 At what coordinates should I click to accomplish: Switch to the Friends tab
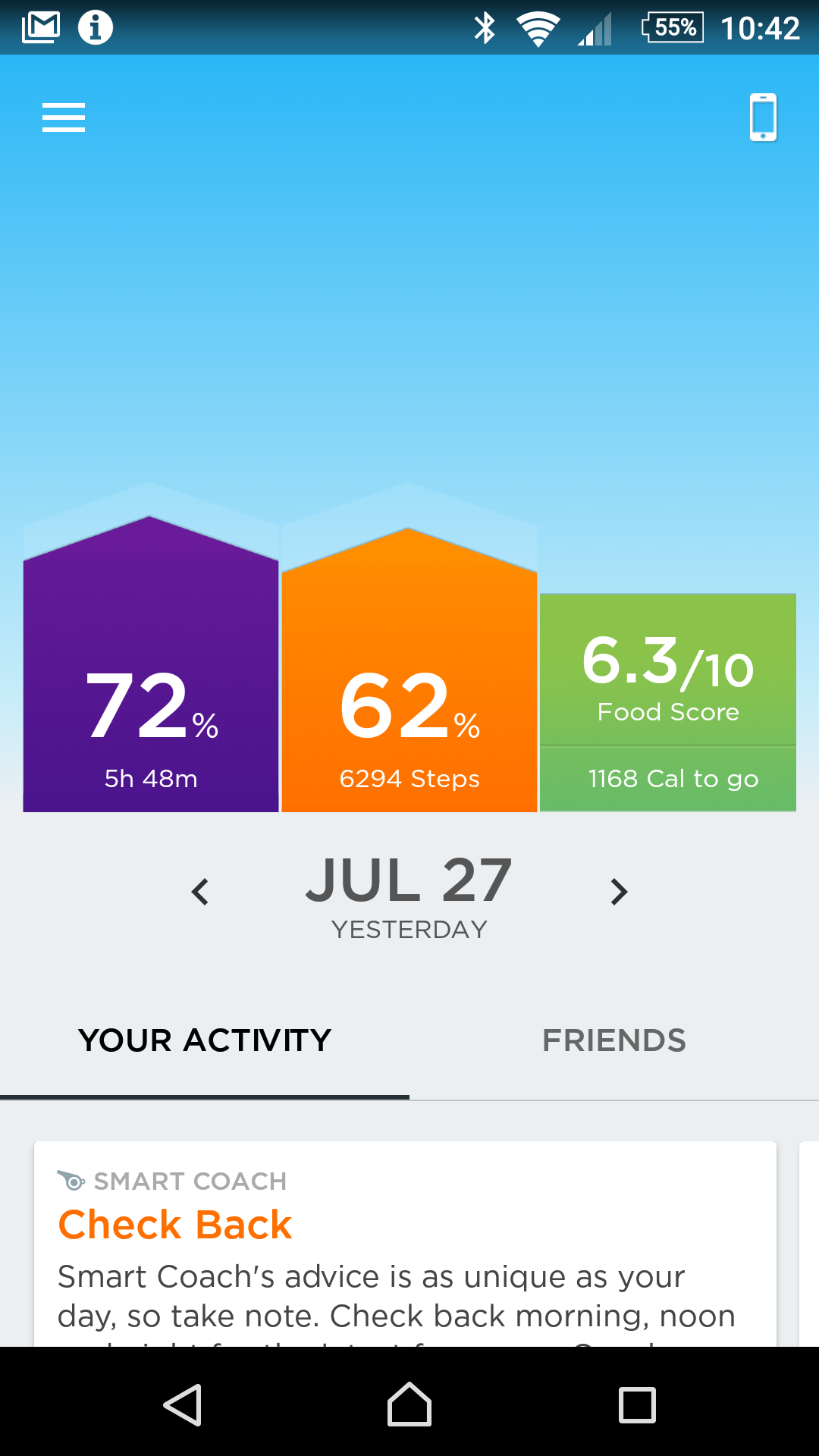pos(614,1040)
